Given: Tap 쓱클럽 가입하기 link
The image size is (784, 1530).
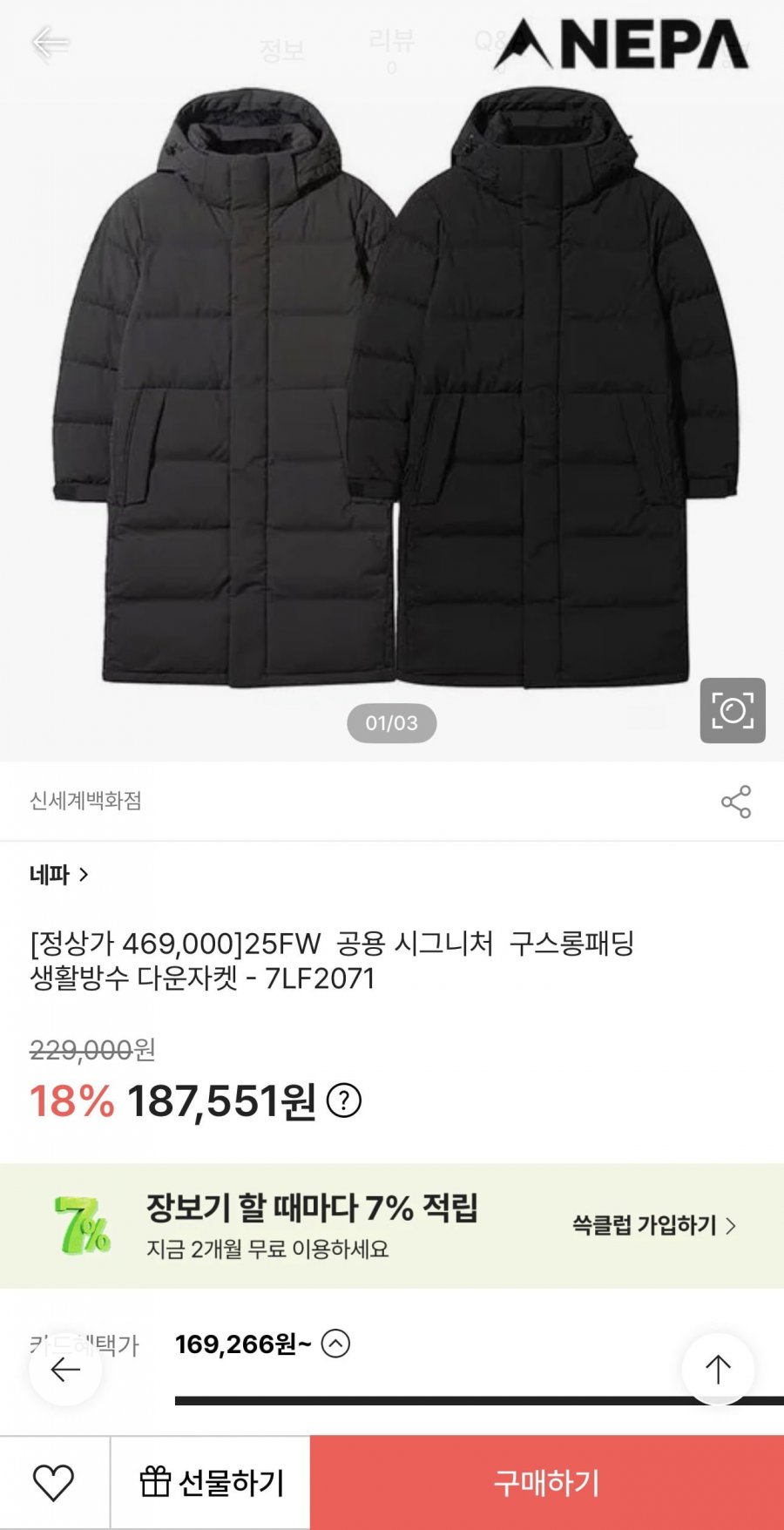Looking at the screenshot, I should 653,1225.
